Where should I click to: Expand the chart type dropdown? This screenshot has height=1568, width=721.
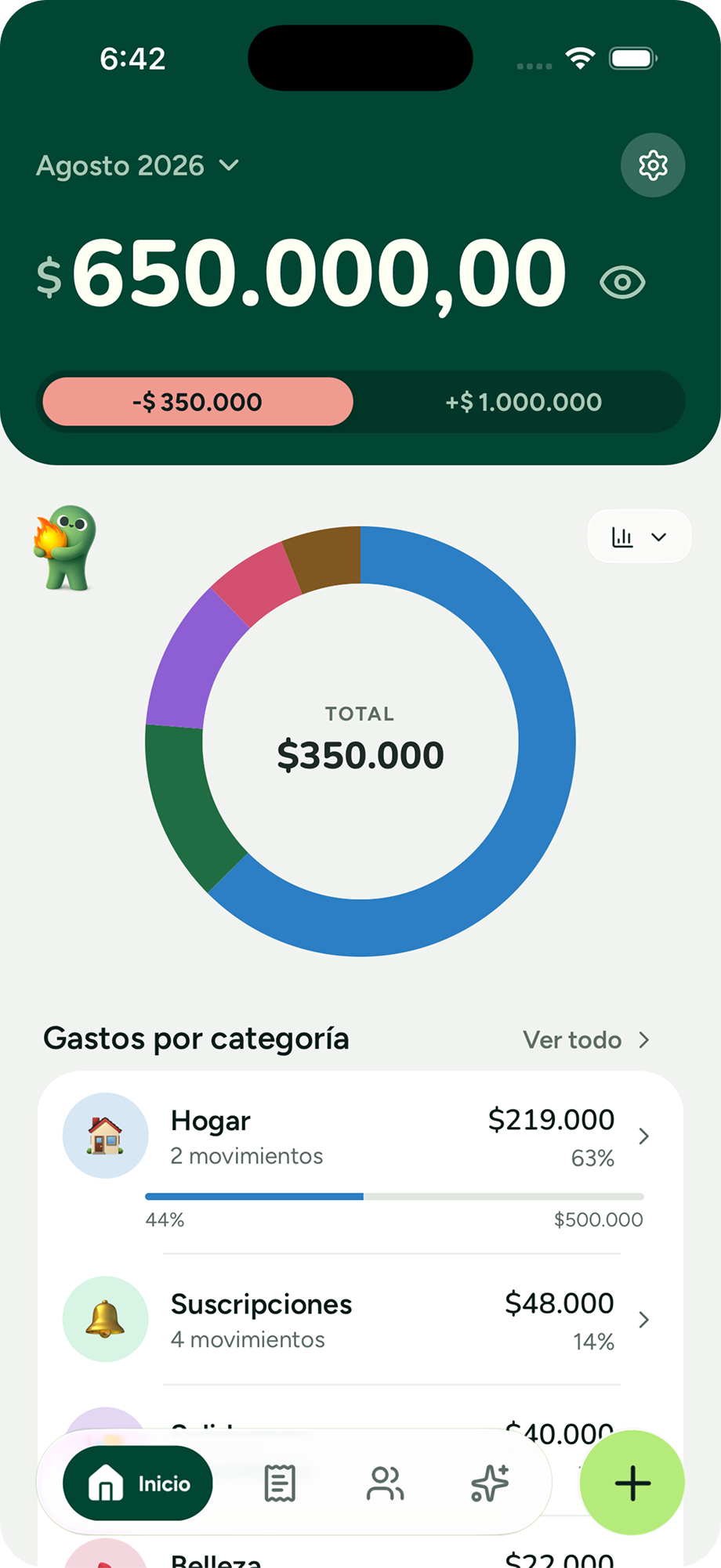pos(639,537)
